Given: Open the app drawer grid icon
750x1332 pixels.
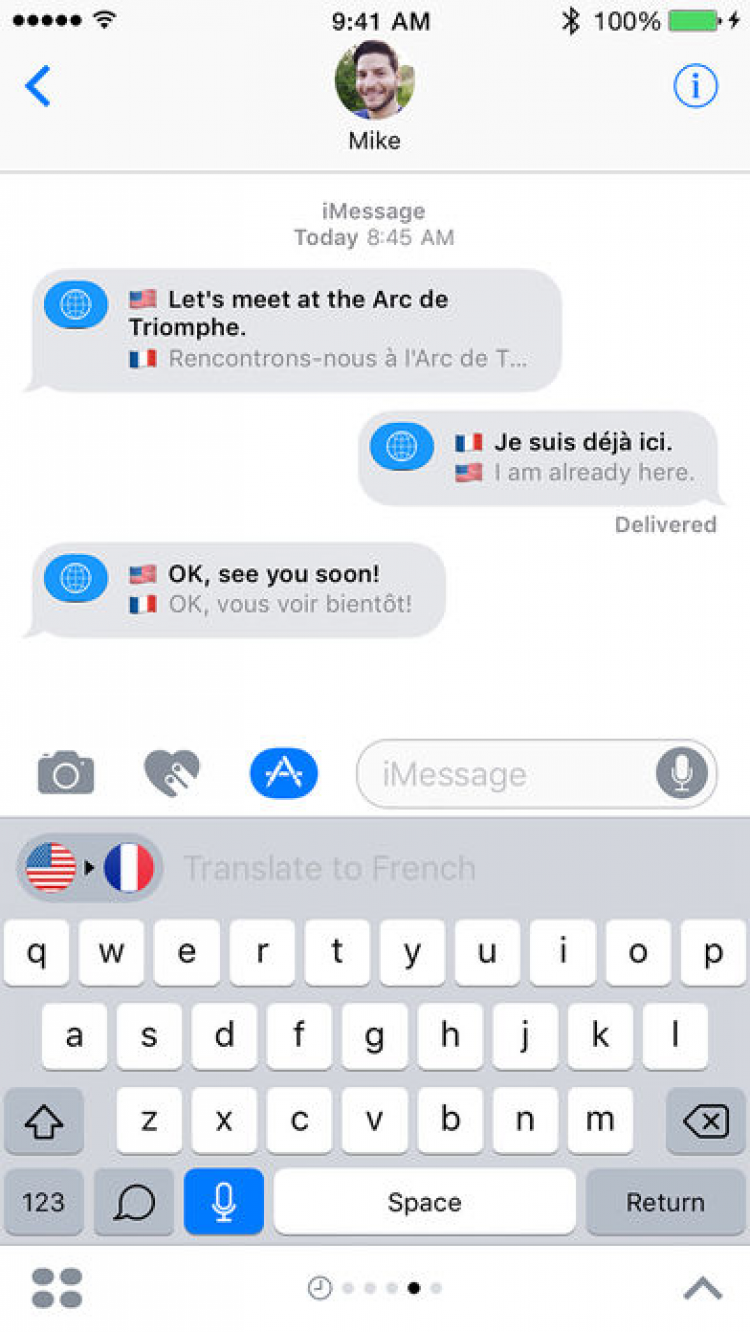Looking at the screenshot, I should tap(57, 1288).
